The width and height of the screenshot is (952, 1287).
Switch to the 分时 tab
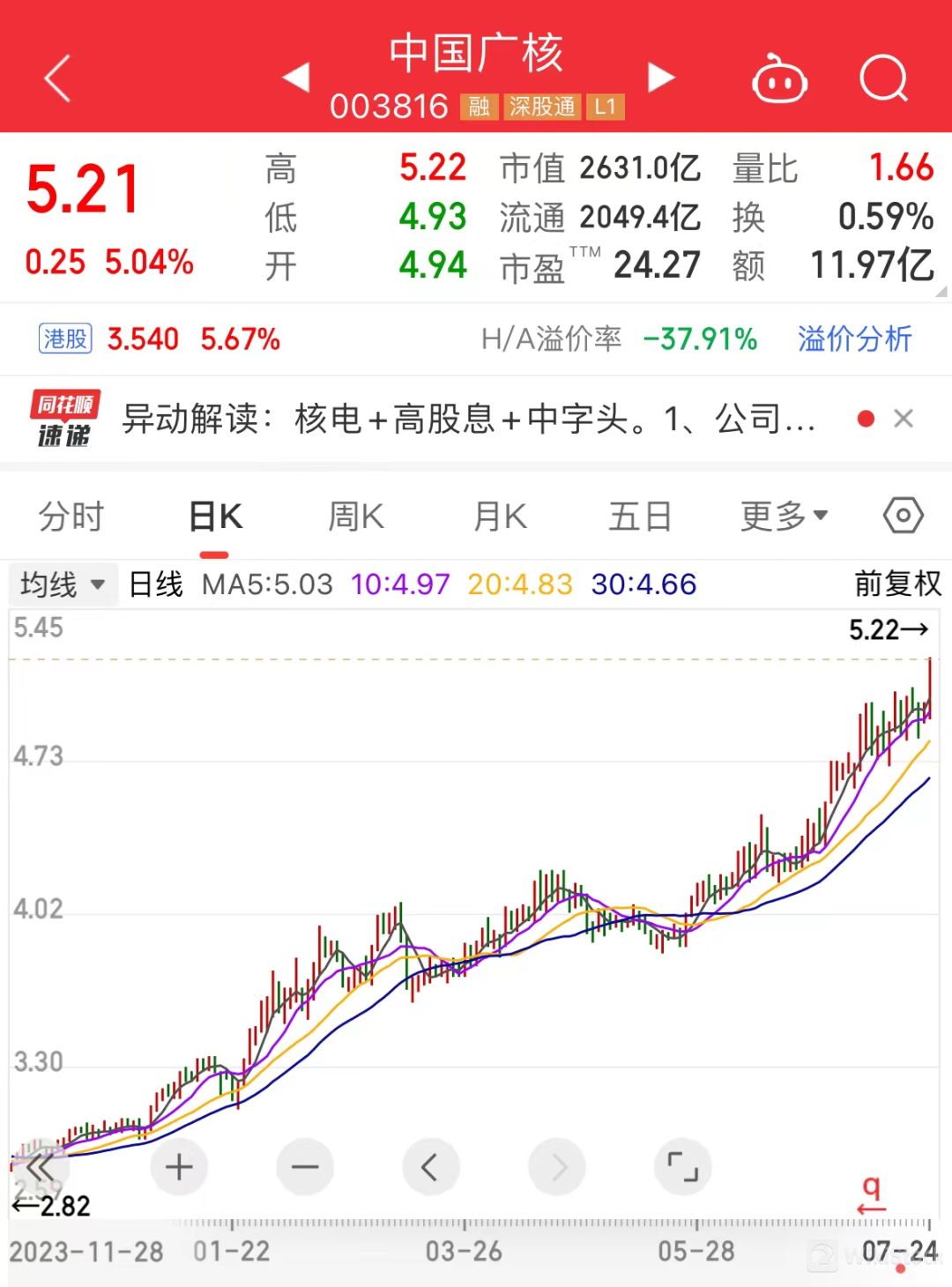pos(71,517)
